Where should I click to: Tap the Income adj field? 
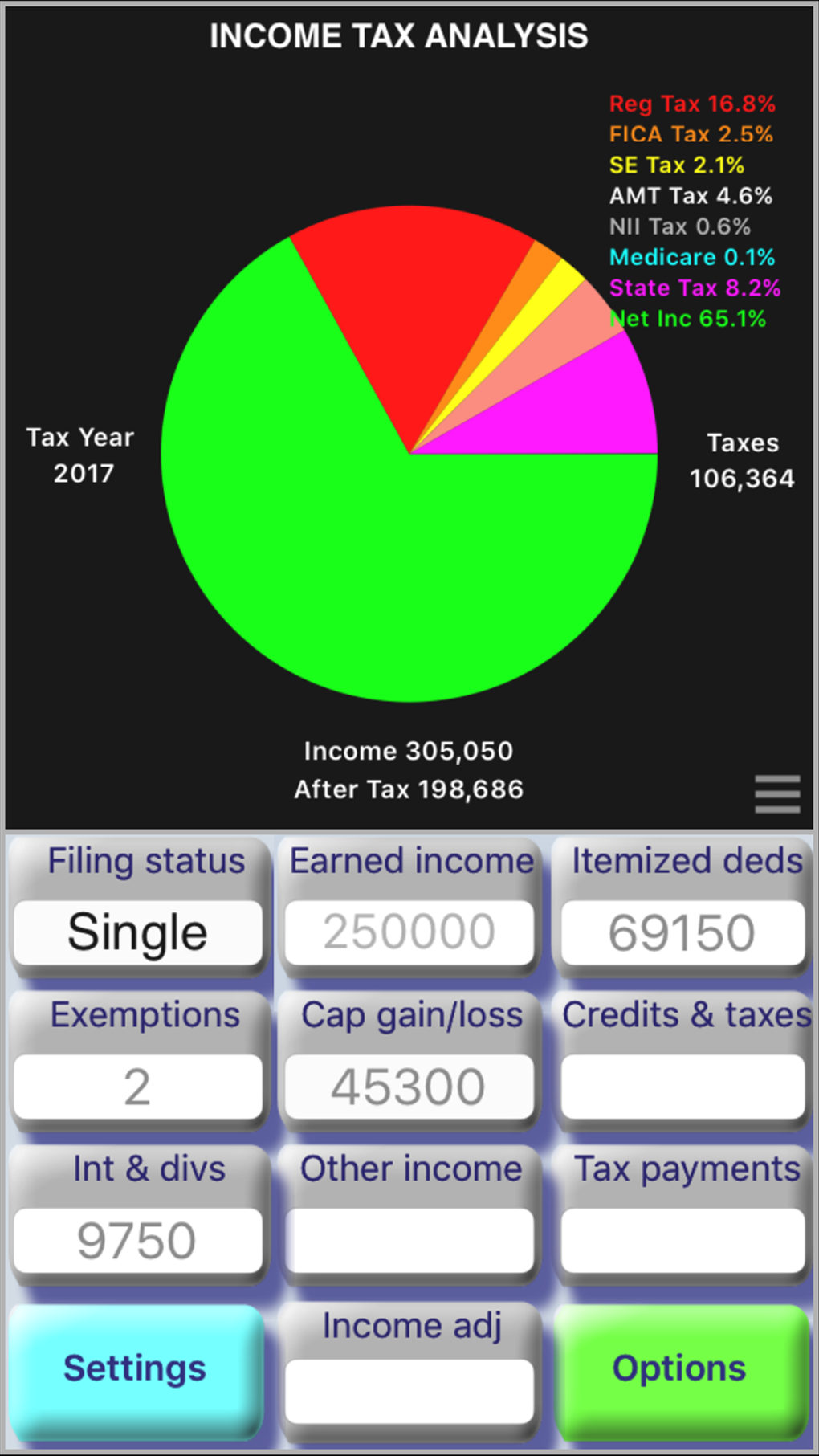coord(409,1390)
